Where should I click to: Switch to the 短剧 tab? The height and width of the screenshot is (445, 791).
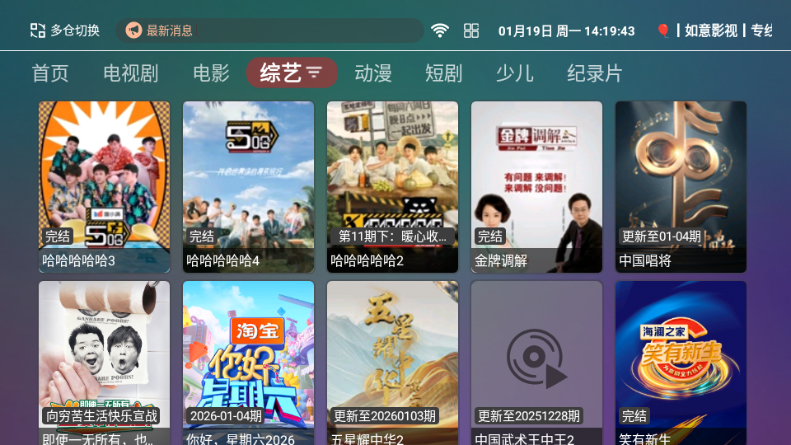pyautogui.click(x=443, y=73)
